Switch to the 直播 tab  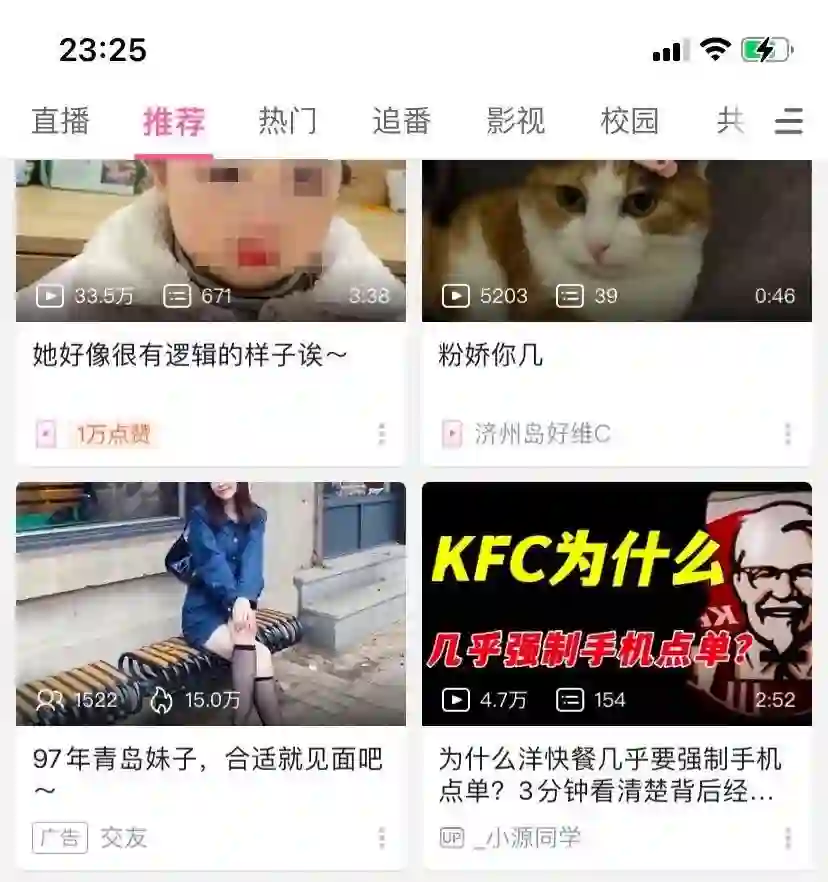pyautogui.click(x=61, y=122)
